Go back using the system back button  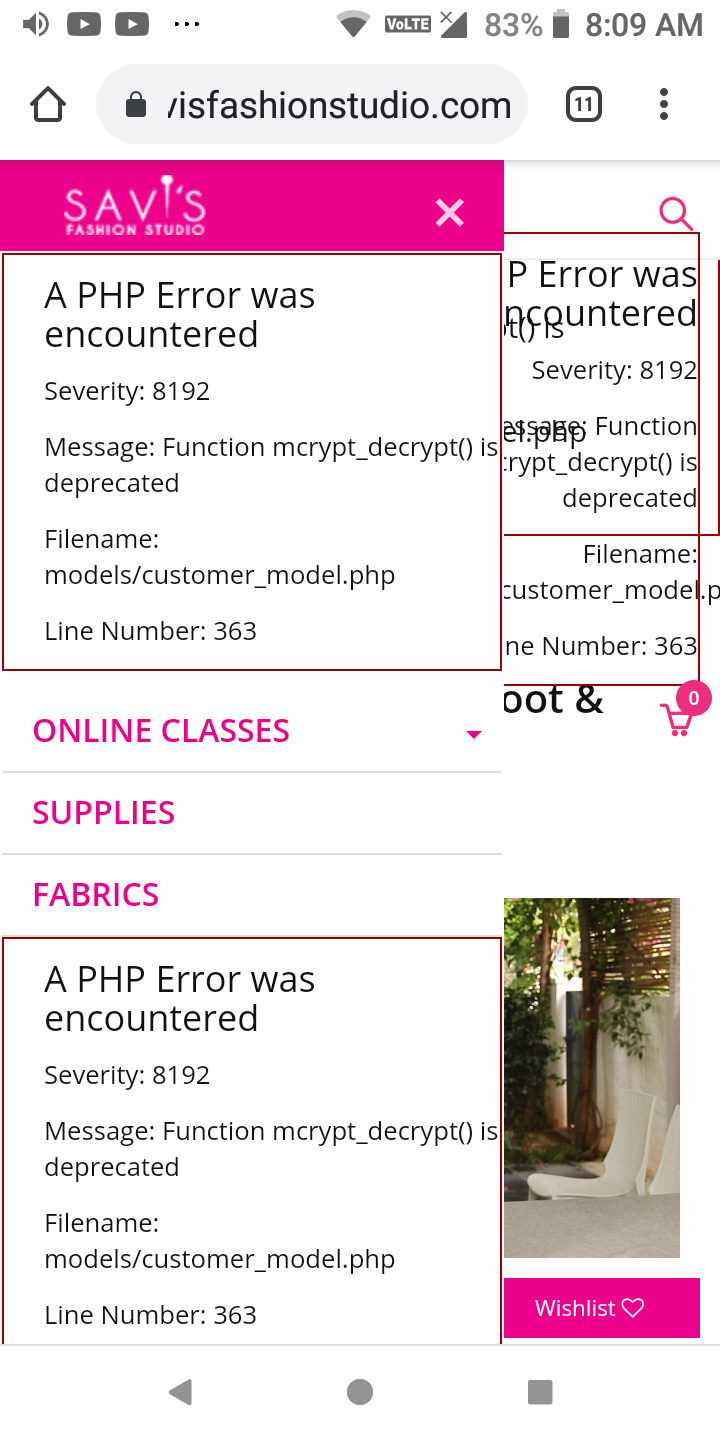180,1392
